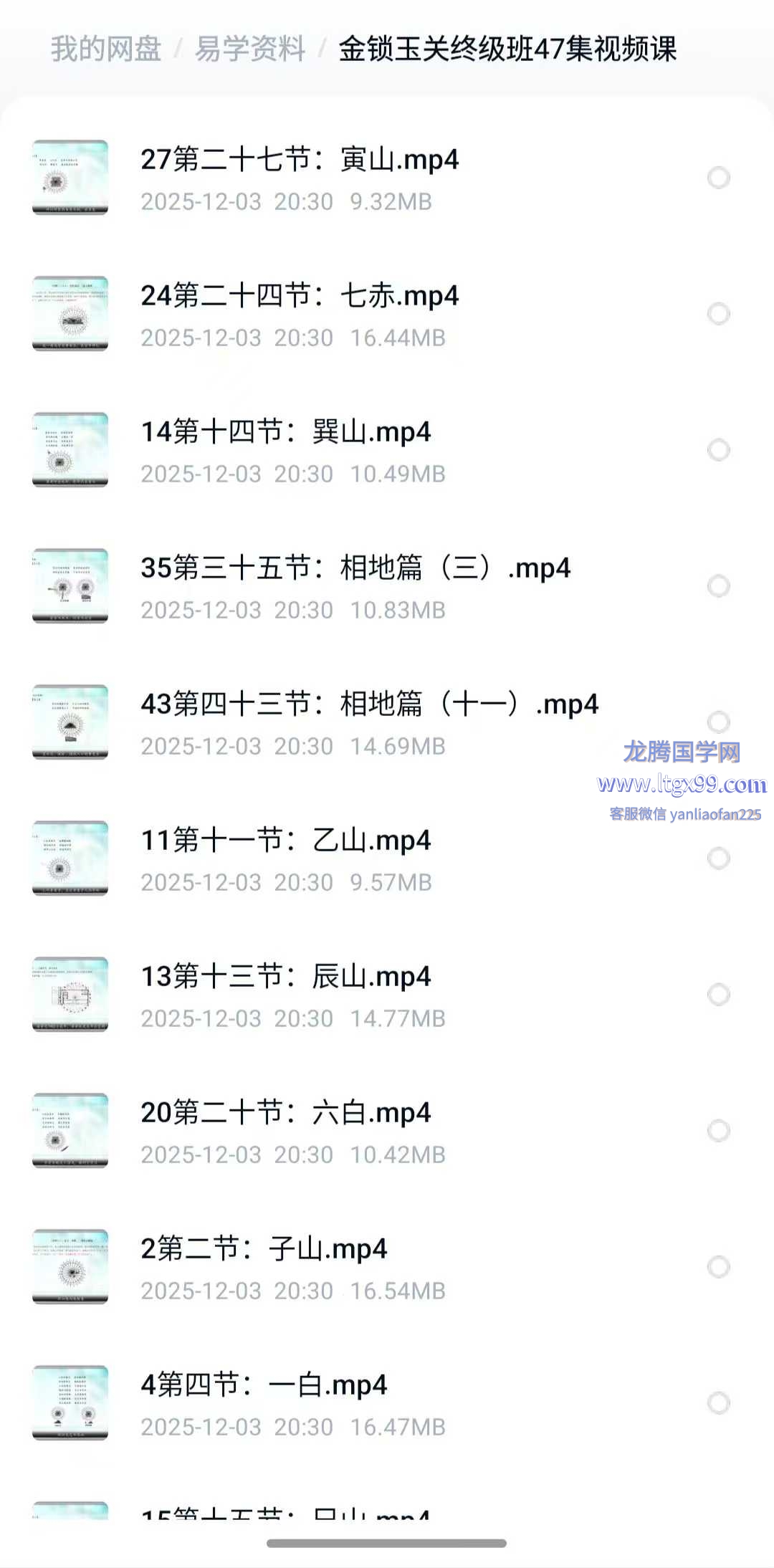Viewport: 774px width, 1568px height.
Task: Open video 35第三十五节：相地篇（三）.mp4
Action: [x=355, y=568]
